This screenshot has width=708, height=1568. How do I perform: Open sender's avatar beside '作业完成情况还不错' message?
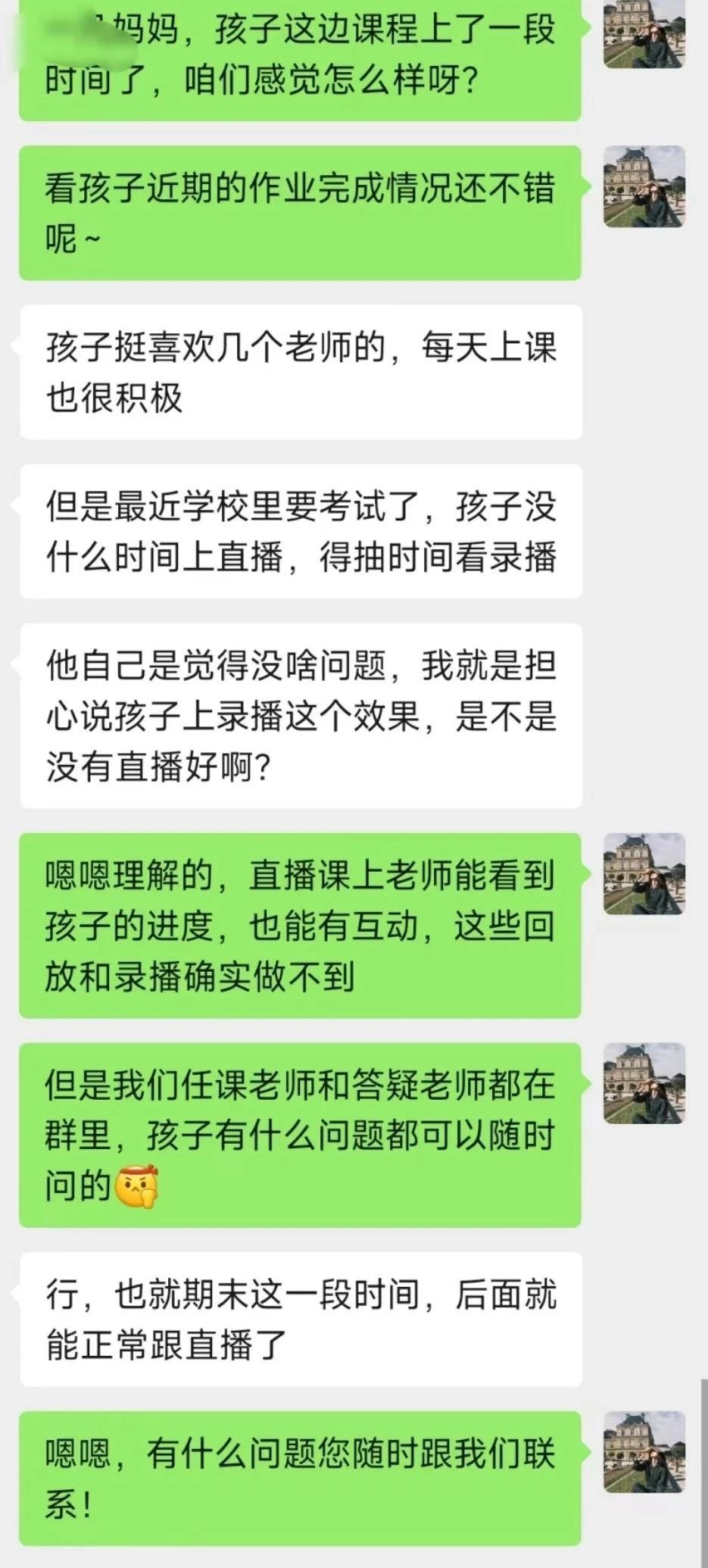point(644,187)
